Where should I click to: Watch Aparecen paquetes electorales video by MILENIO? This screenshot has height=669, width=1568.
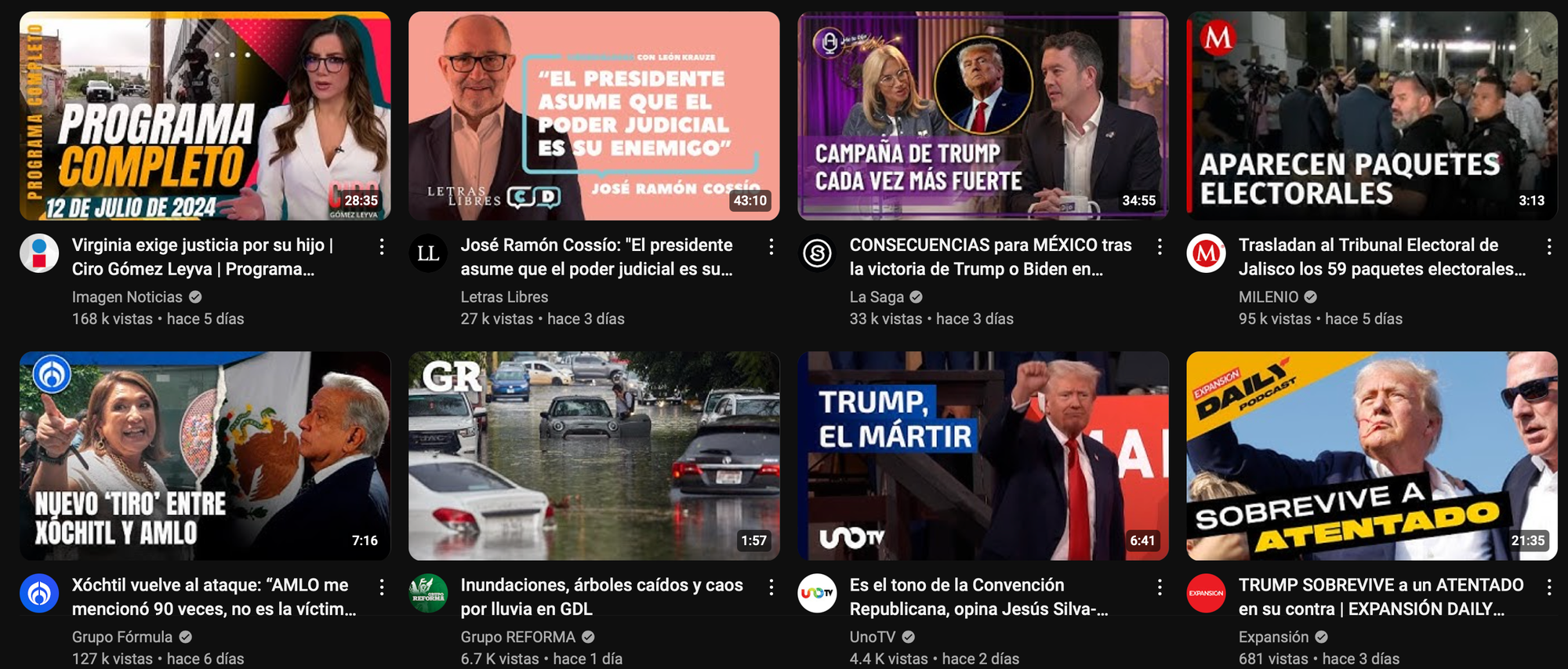pyautogui.click(x=1371, y=115)
